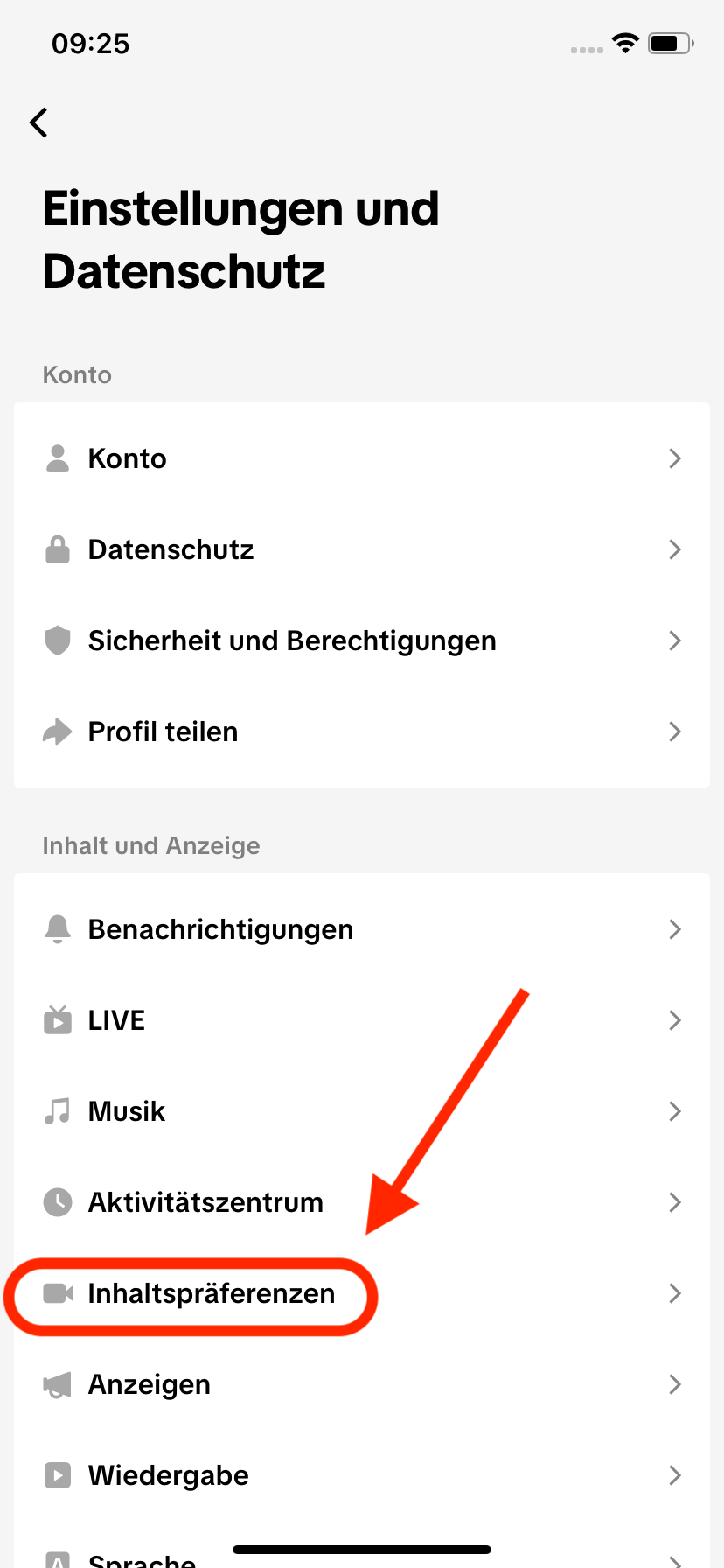724x1568 pixels.
Task: Open the LIVE settings row
Action: 362,1020
